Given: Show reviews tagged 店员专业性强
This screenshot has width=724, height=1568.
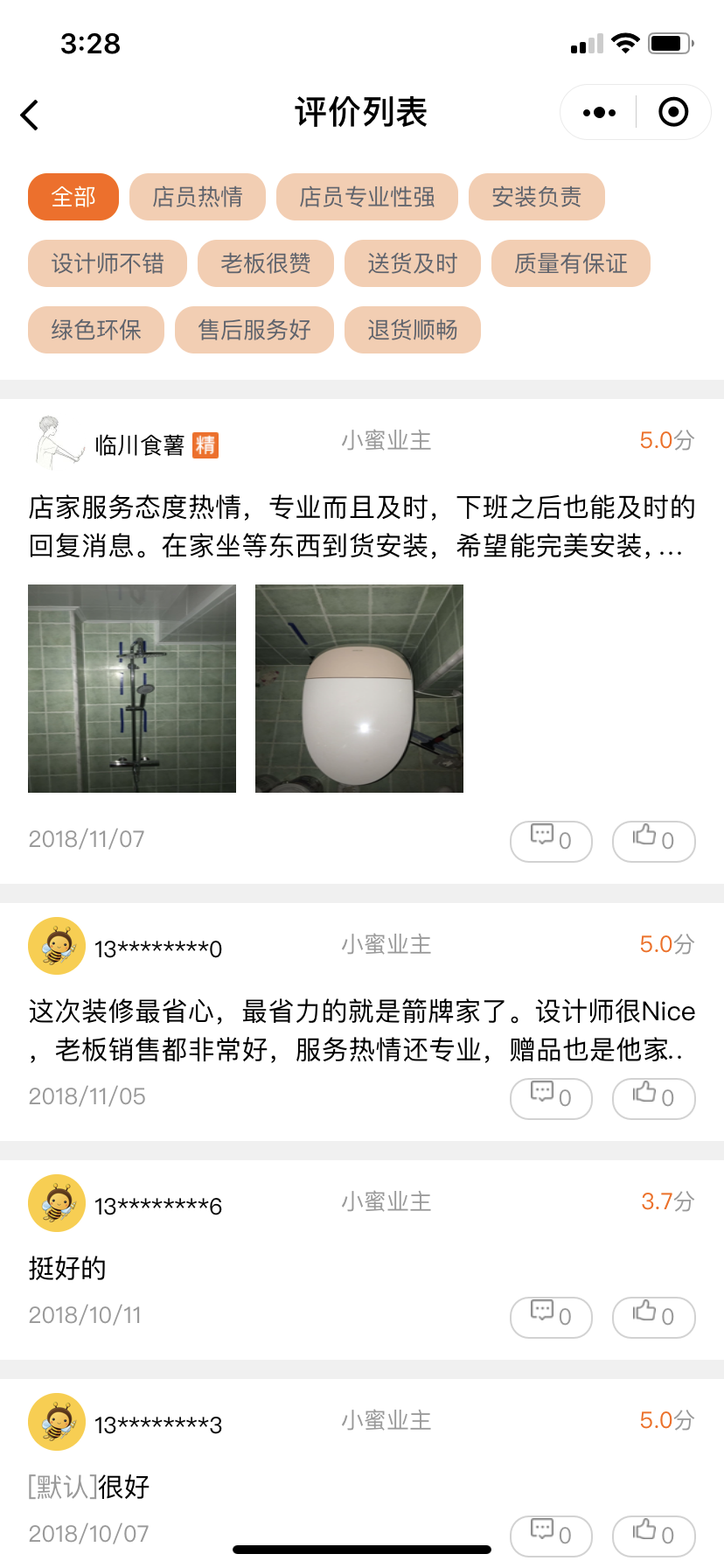Looking at the screenshot, I should (x=367, y=197).
